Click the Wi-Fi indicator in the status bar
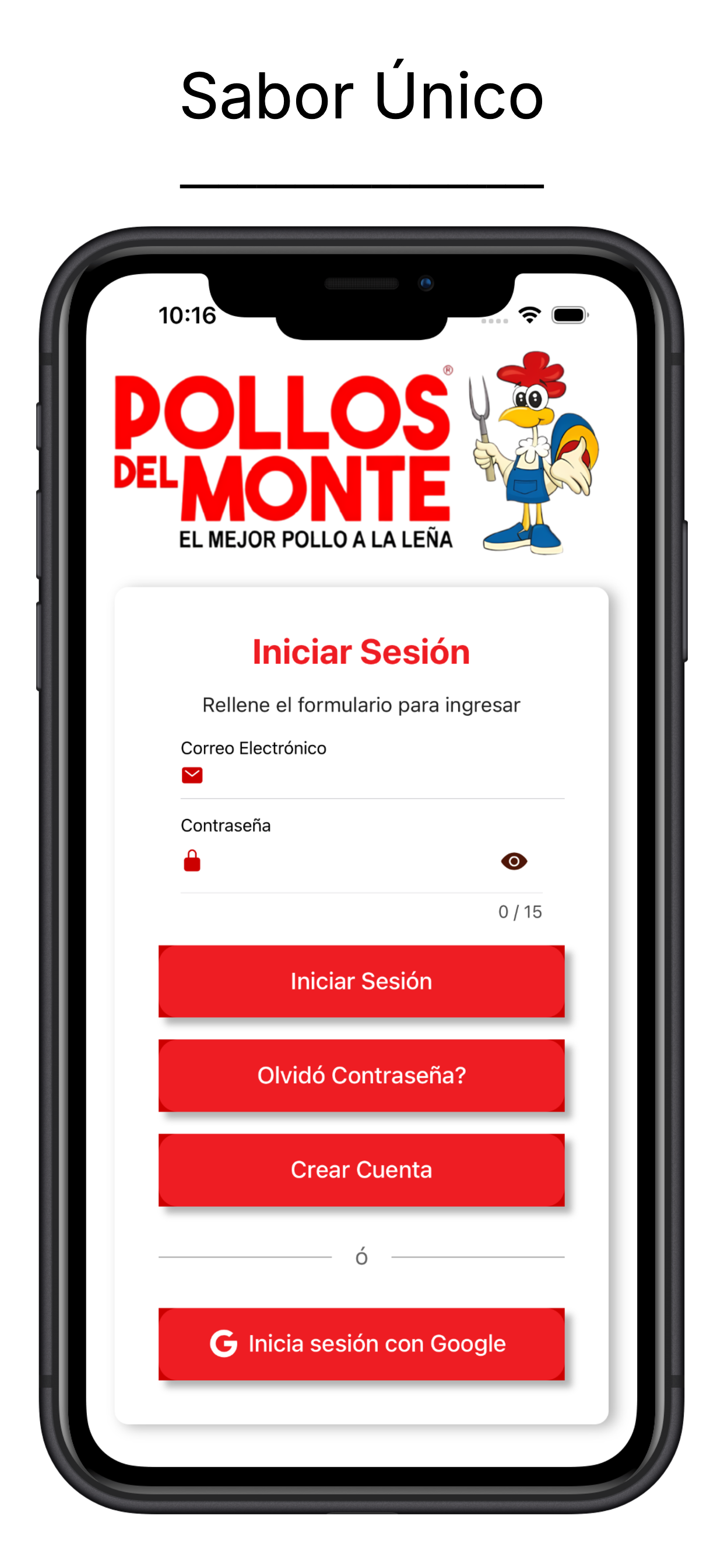The height and width of the screenshot is (1568, 724). click(x=529, y=314)
